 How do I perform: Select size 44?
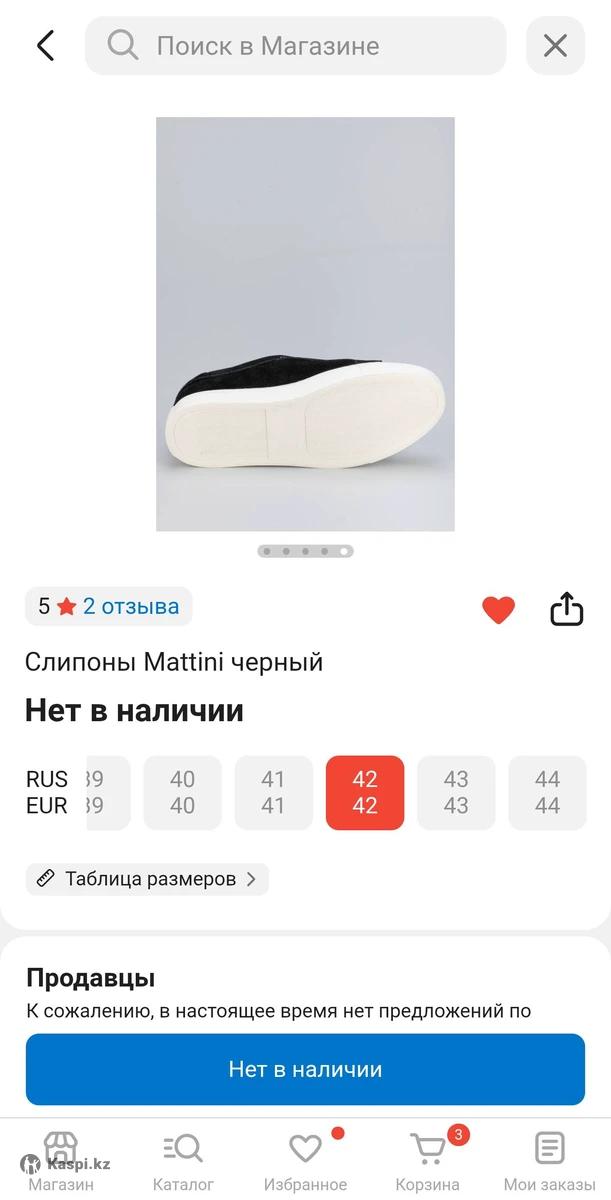point(547,793)
